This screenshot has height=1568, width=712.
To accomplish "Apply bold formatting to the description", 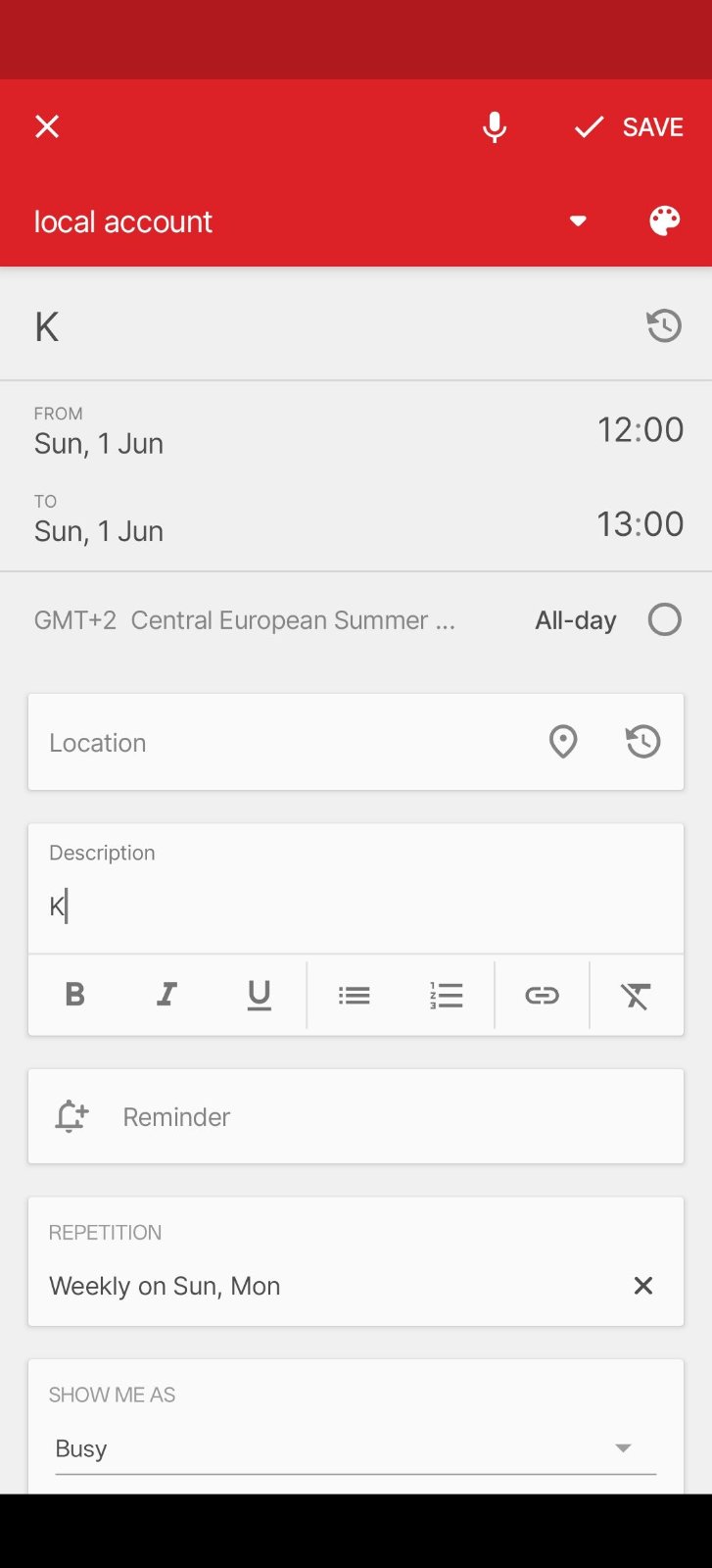I will pos(74,996).
